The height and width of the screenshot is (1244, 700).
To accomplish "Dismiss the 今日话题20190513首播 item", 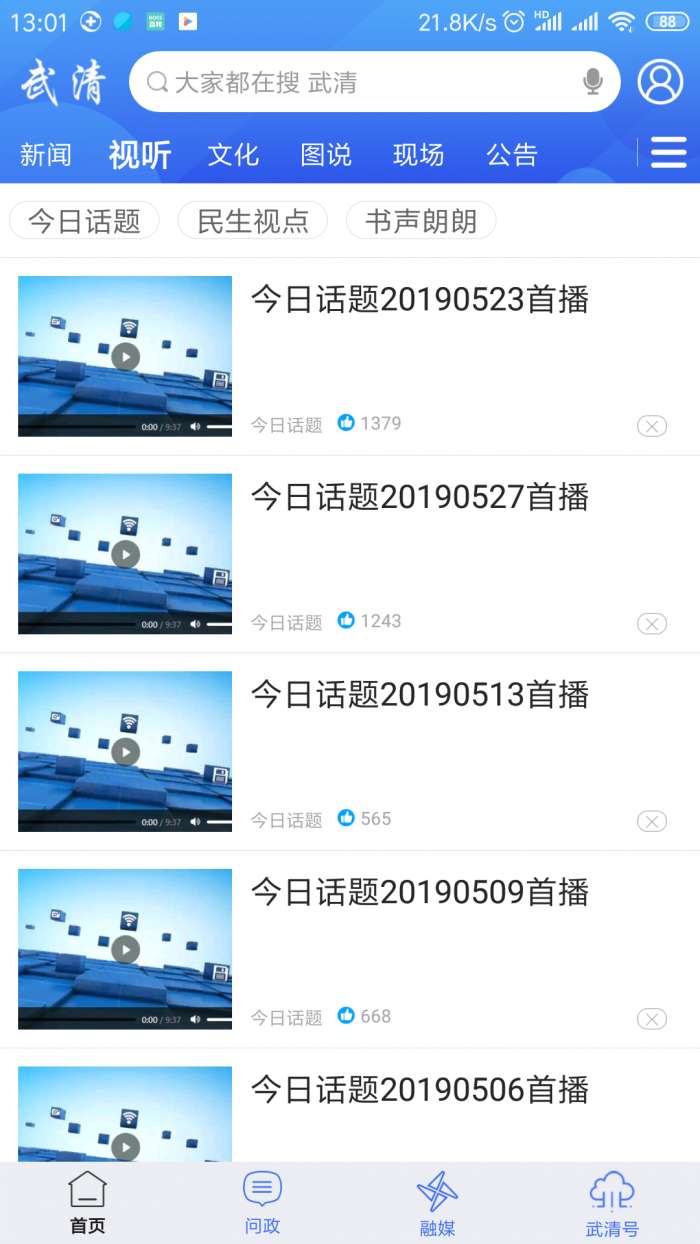I will pos(651,822).
